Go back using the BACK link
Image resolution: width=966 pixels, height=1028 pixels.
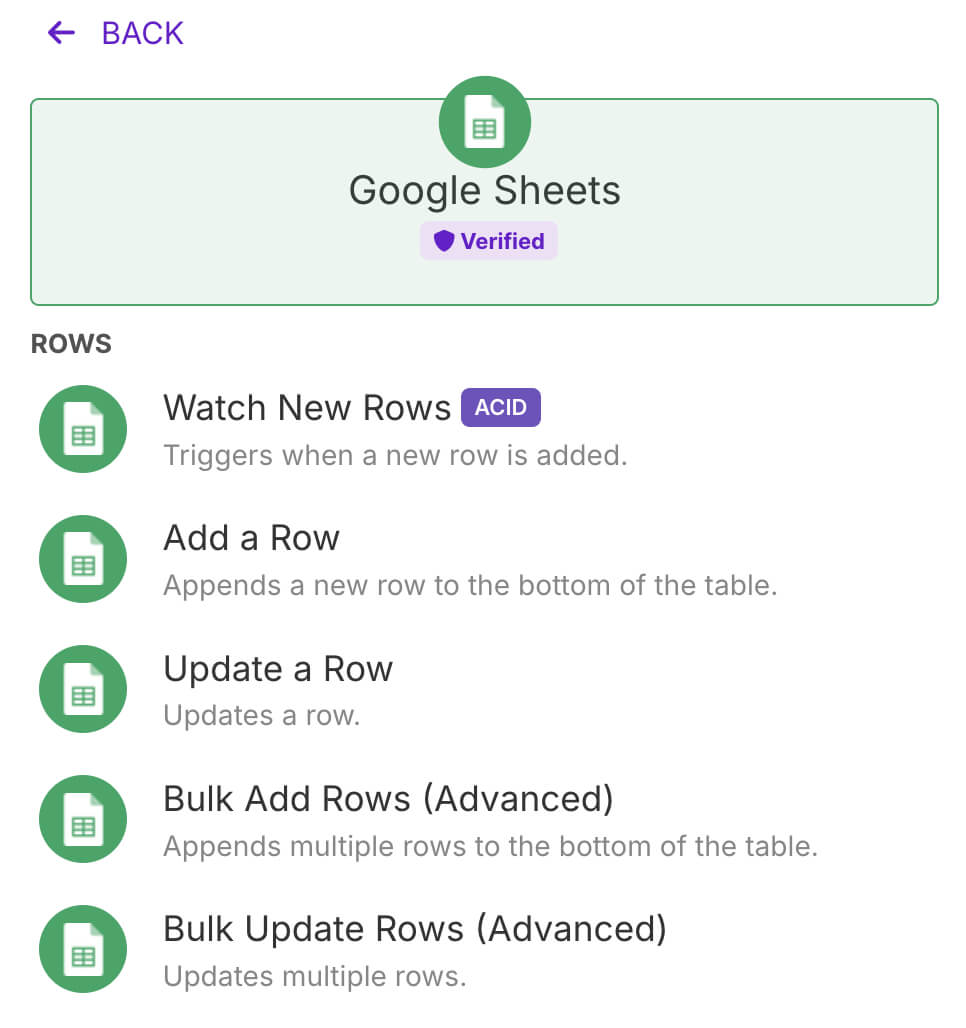click(x=116, y=33)
